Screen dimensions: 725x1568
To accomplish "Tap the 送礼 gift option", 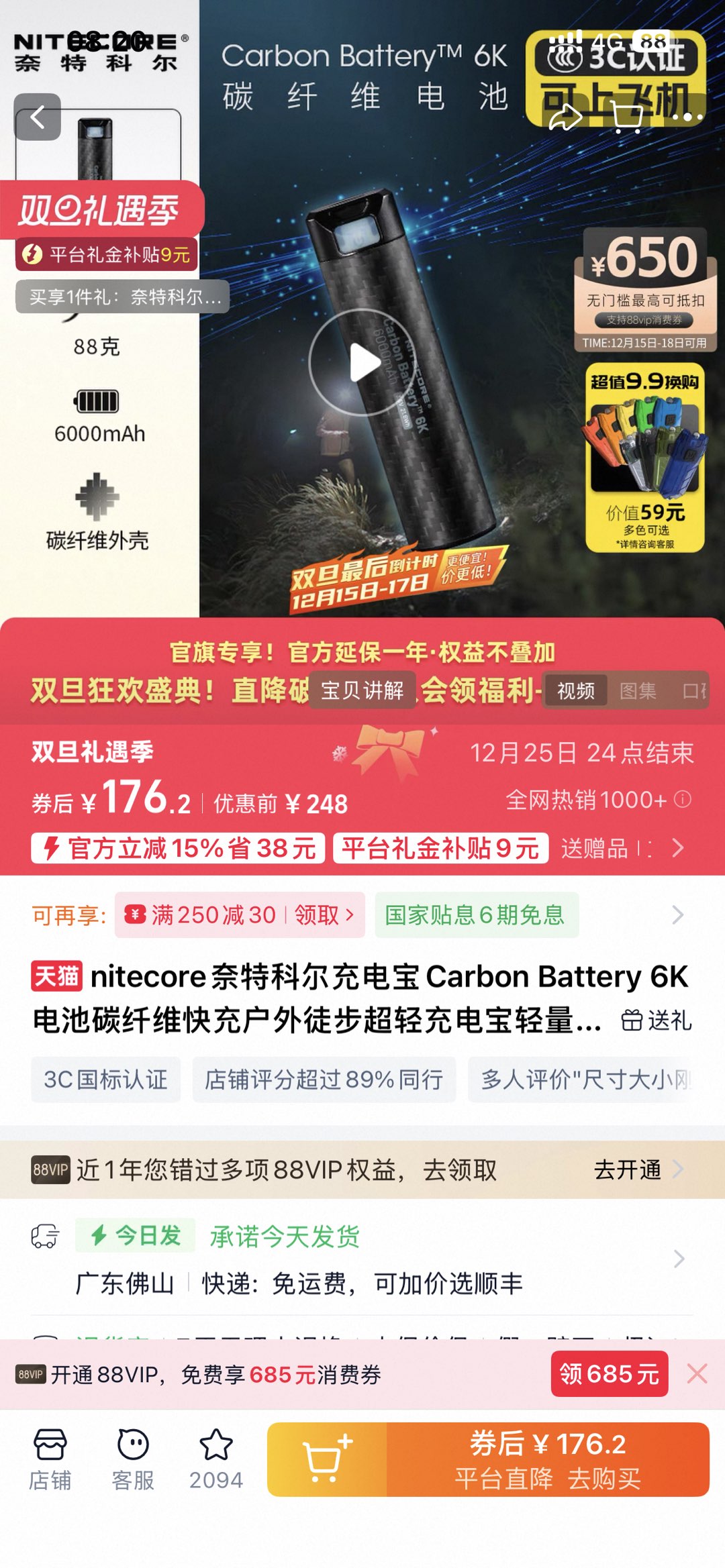I will pos(657,1021).
